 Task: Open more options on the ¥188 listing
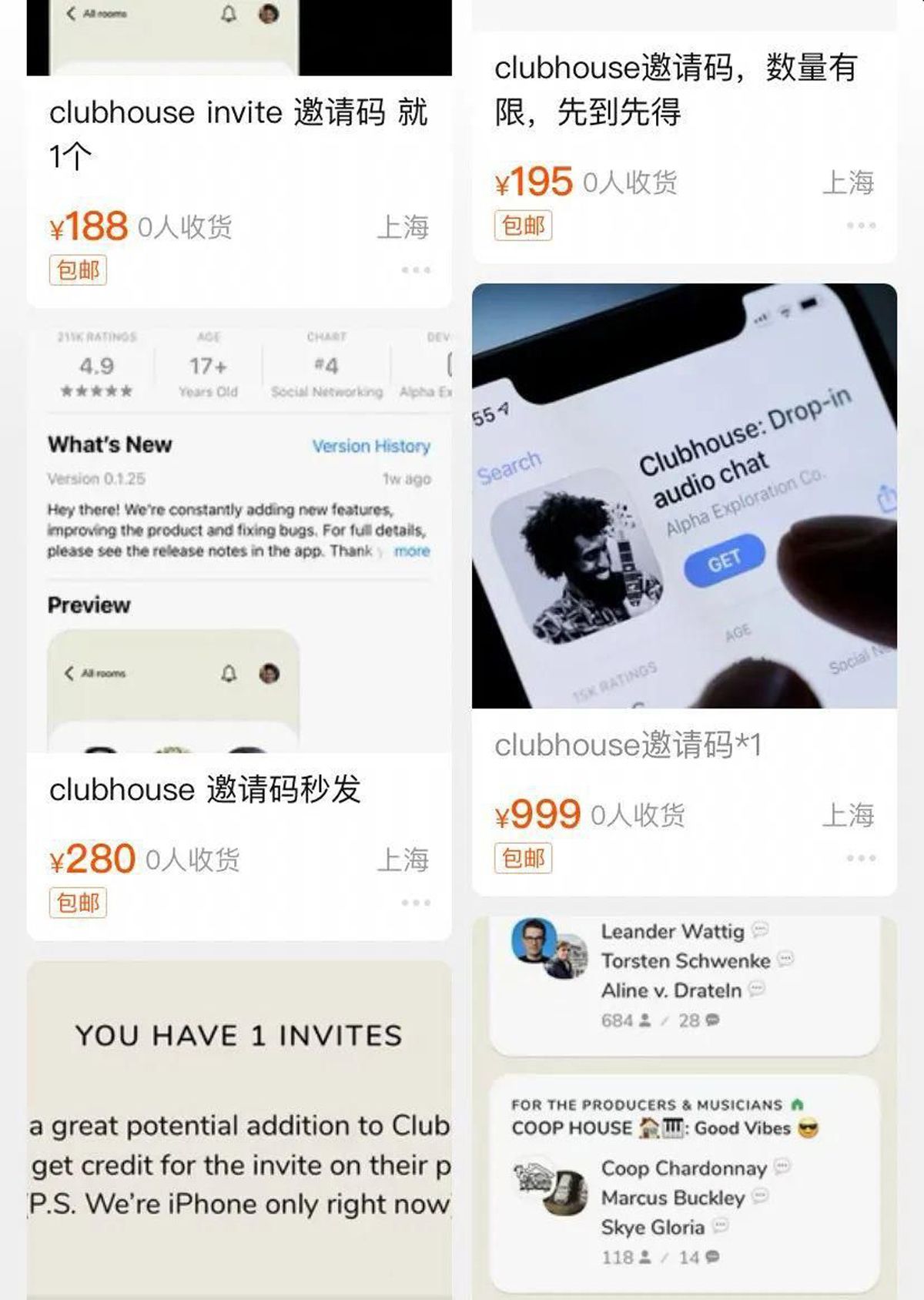click(x=416, y=270)
